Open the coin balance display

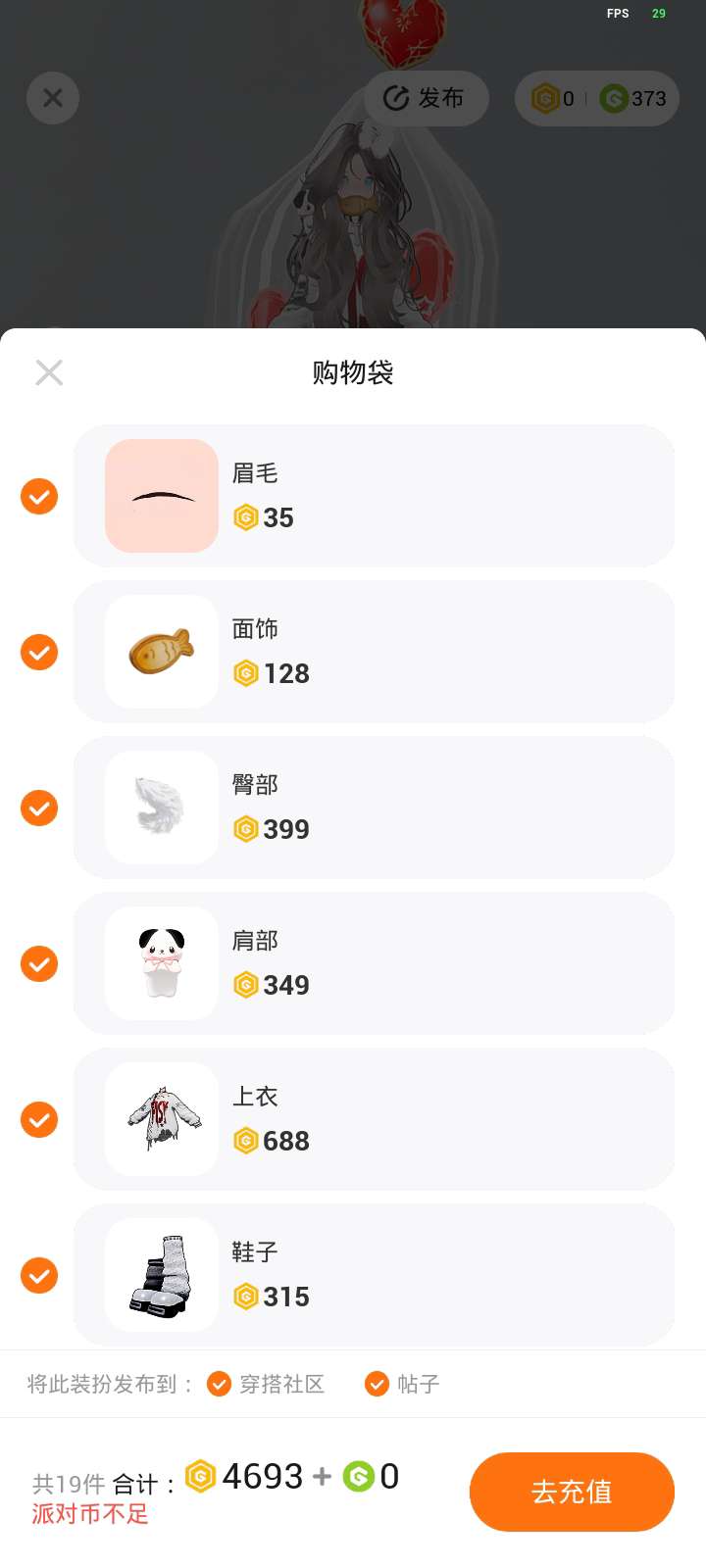[x=597, y=98]
